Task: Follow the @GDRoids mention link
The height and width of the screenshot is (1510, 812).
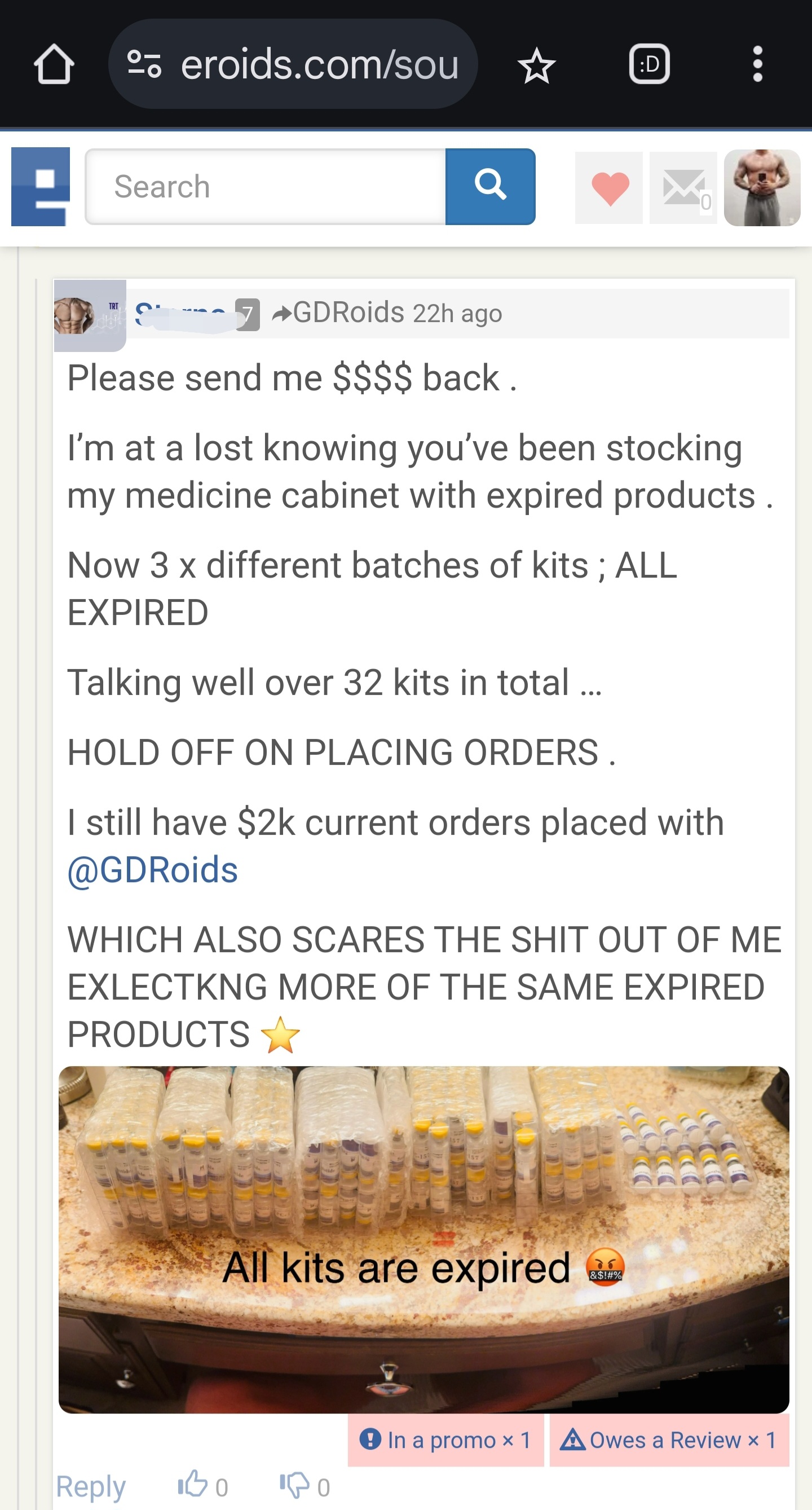Action: [x=153, y=869]
